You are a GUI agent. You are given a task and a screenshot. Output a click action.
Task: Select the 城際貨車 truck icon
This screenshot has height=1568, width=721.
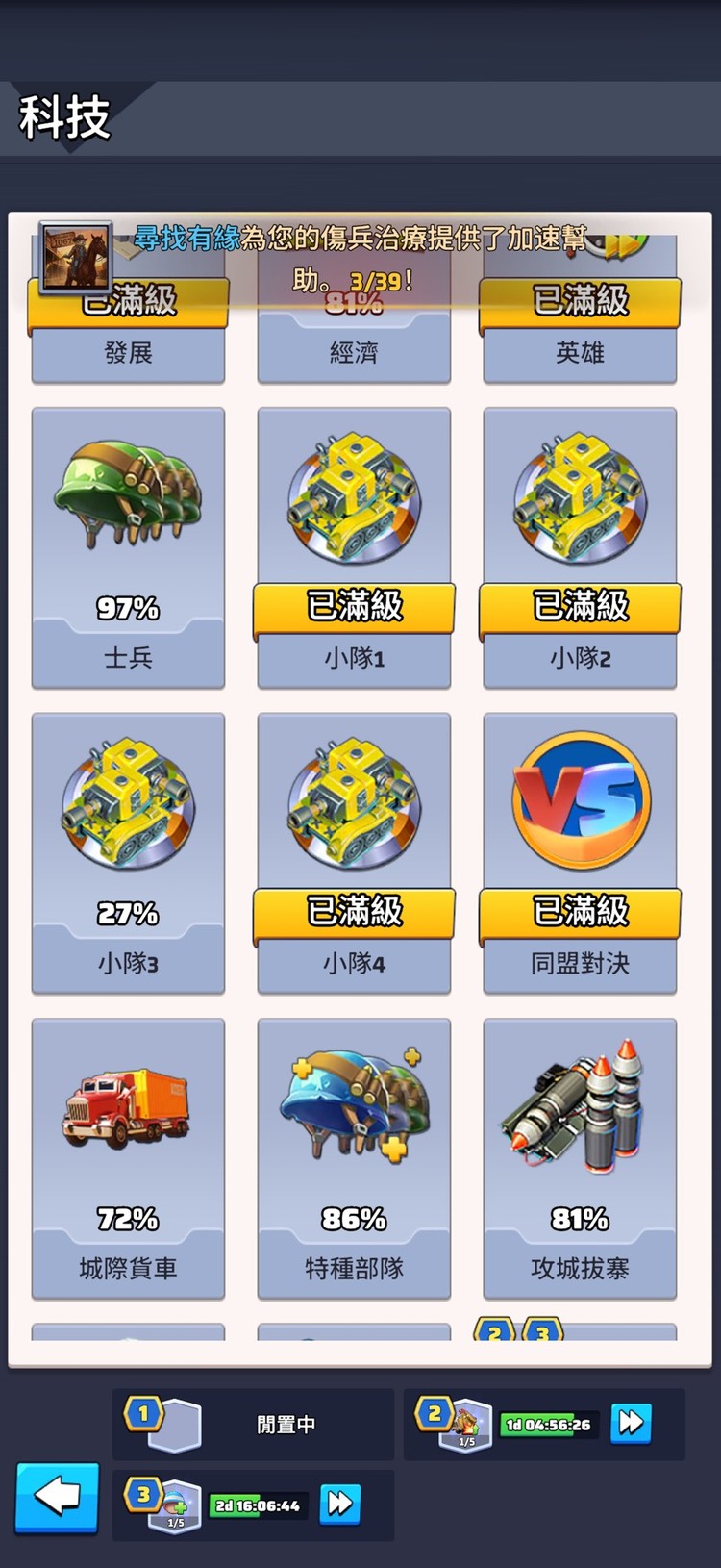(x=128, y=1106)
